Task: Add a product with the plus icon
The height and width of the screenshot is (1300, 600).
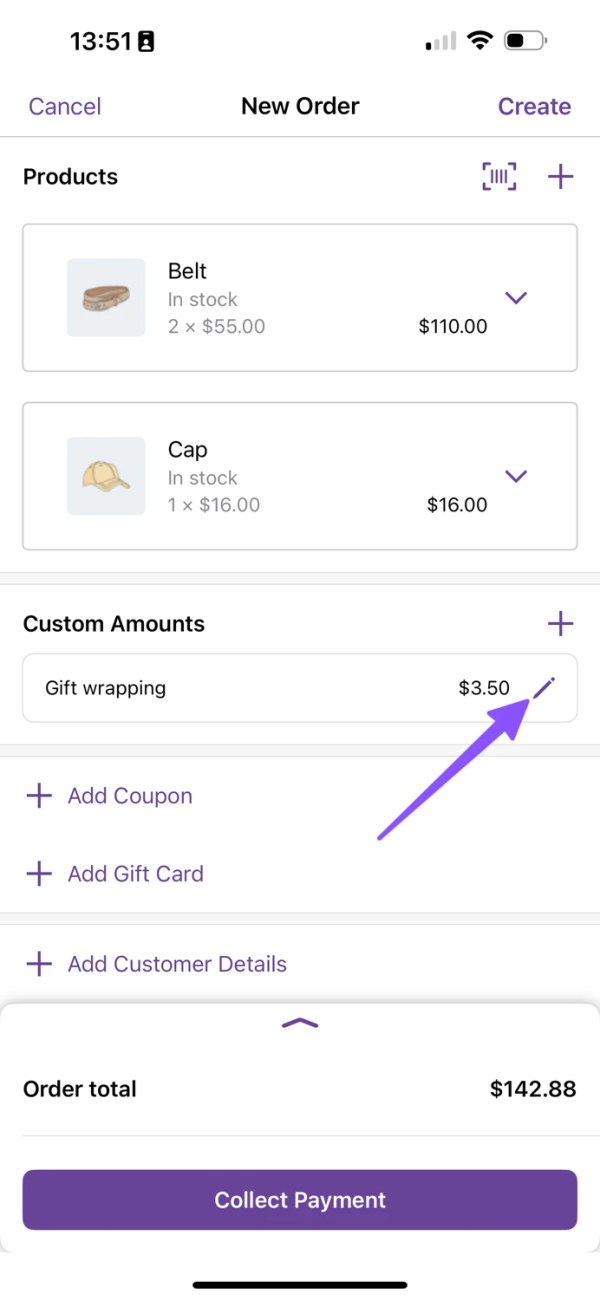Action: (x=561, y=177)
